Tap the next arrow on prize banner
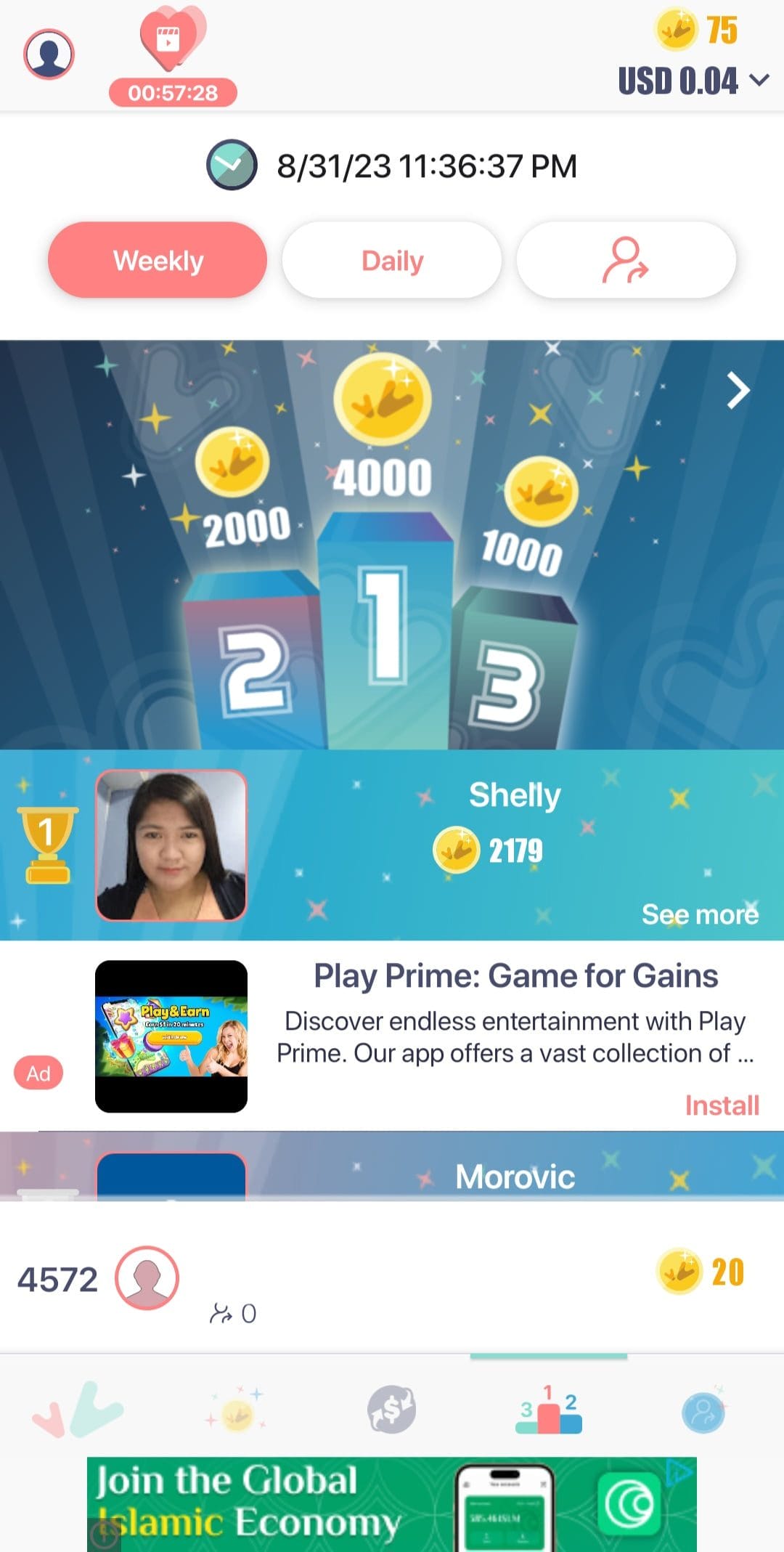 click(738, 391)
